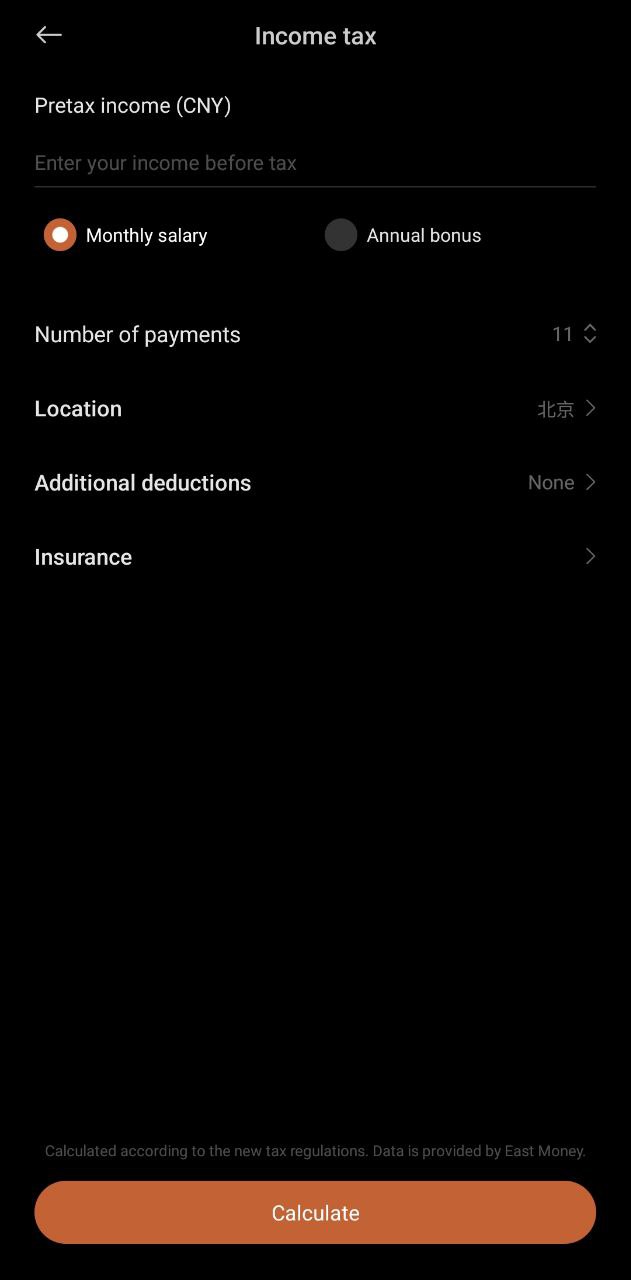
Task: Open the Number of payments picker
Action: point(574,334)
